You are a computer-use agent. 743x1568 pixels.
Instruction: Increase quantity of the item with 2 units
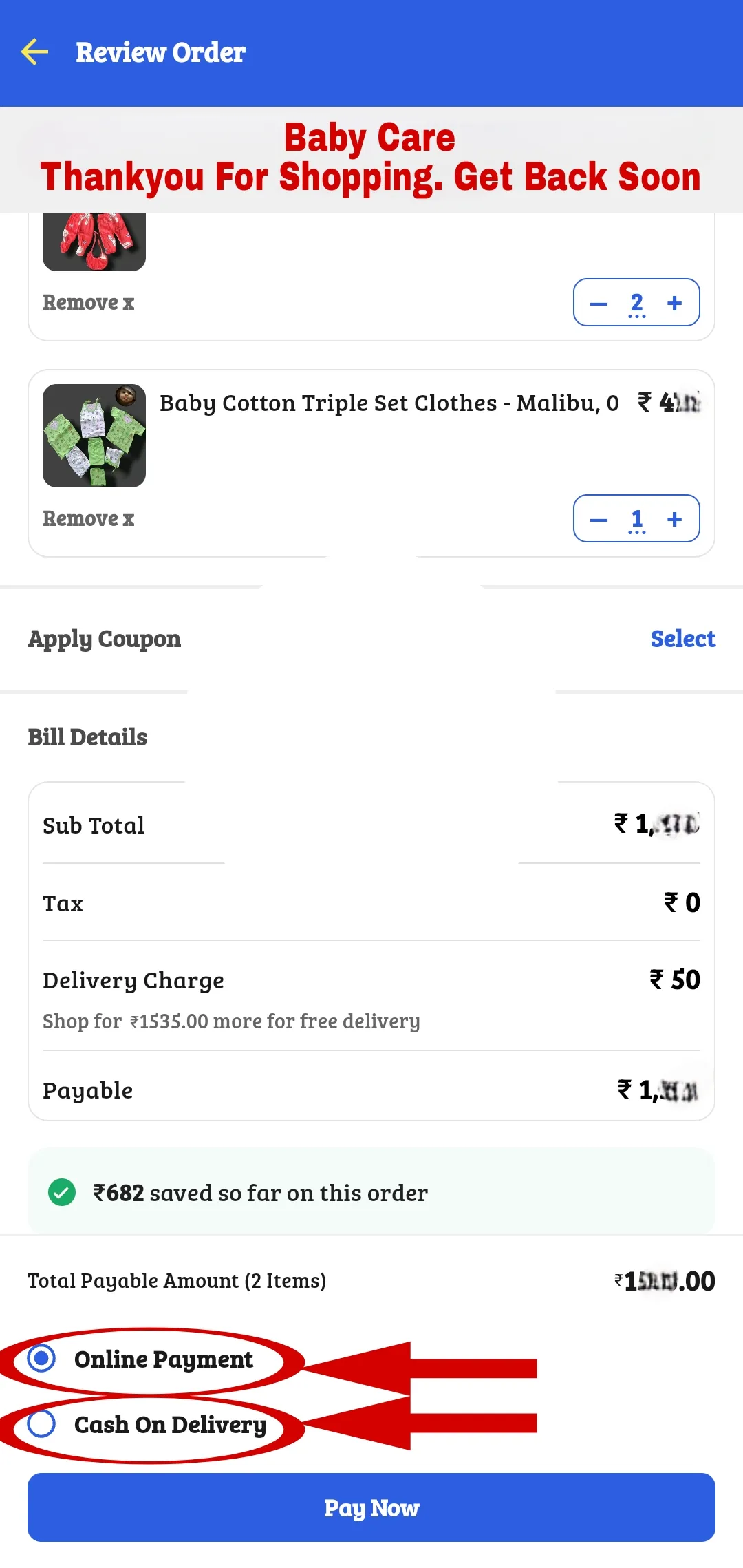[x=674, y=303]
